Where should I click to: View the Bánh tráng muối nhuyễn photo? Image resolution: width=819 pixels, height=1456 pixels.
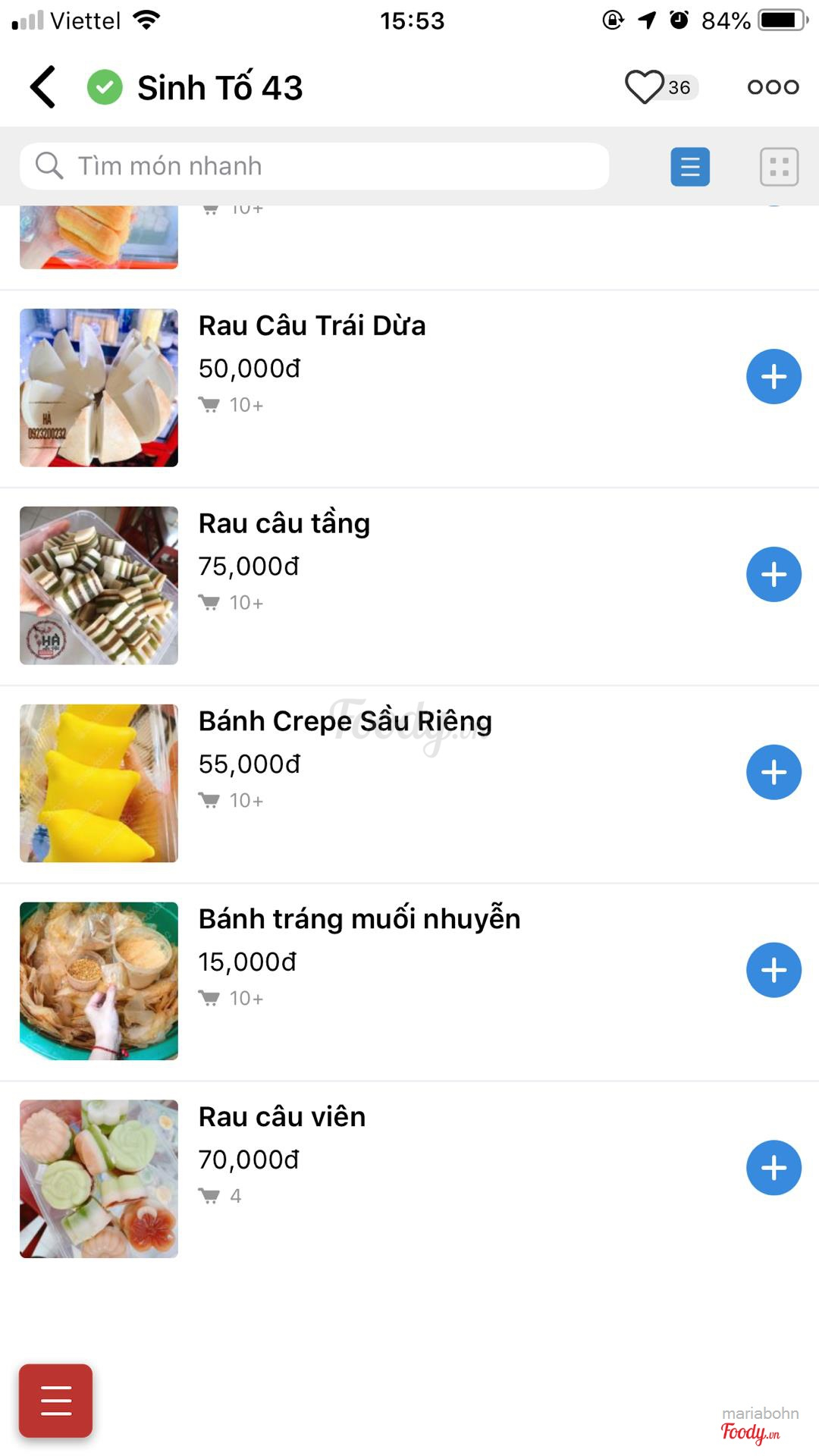point(99,981)
